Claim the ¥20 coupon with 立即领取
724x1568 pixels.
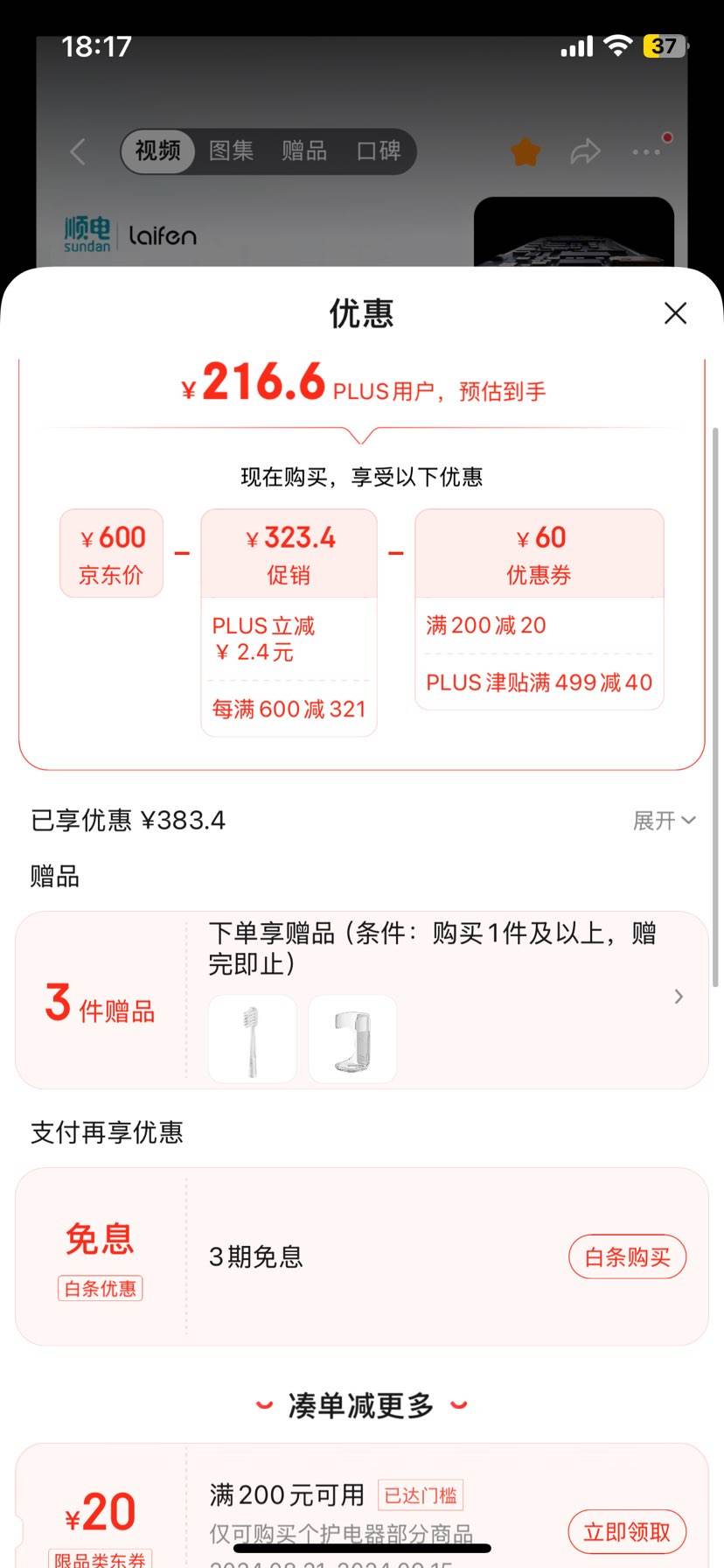(x=627, y=1532)
